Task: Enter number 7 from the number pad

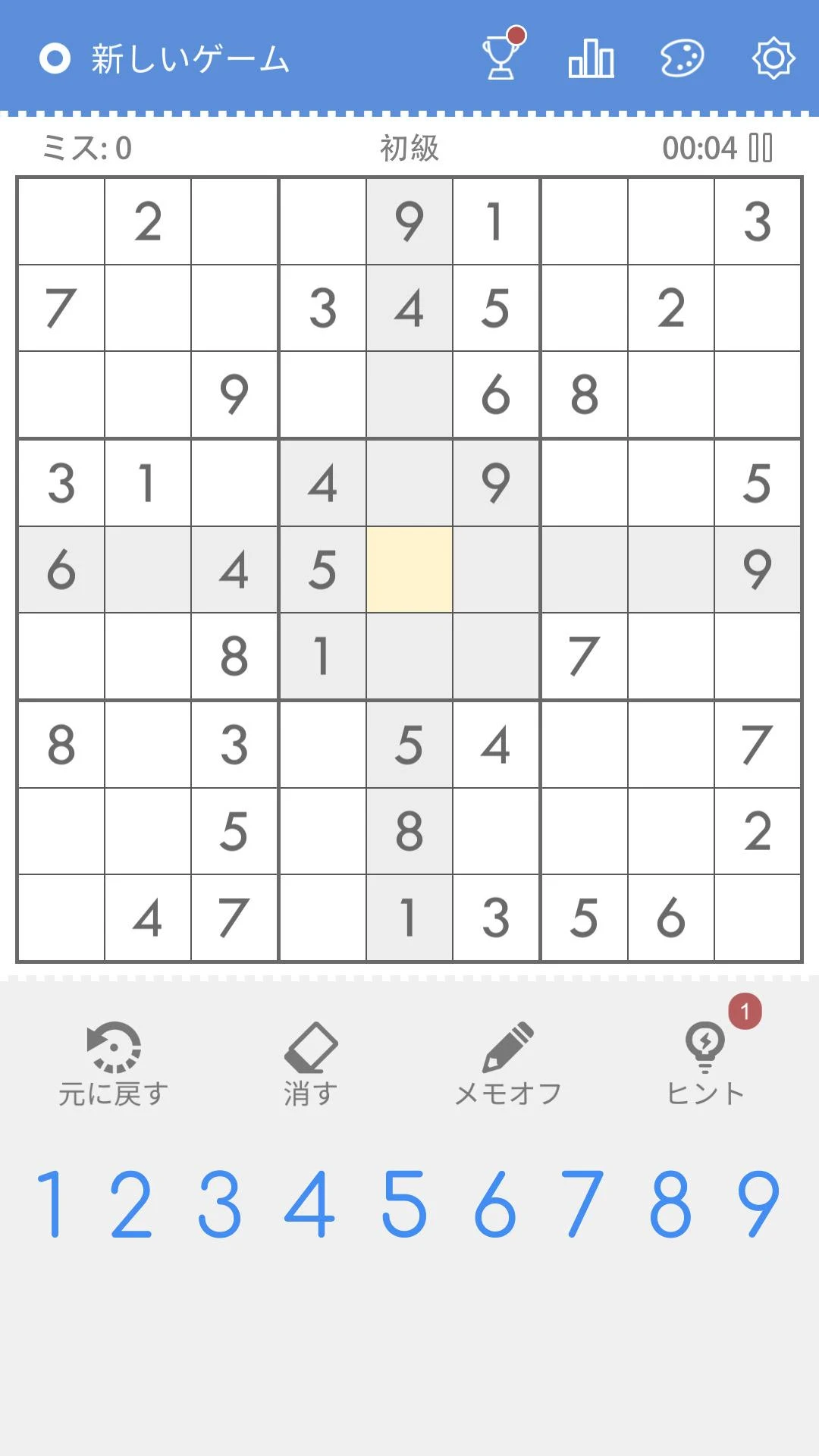Action: pyautogui.click(x=582, y=1204)
